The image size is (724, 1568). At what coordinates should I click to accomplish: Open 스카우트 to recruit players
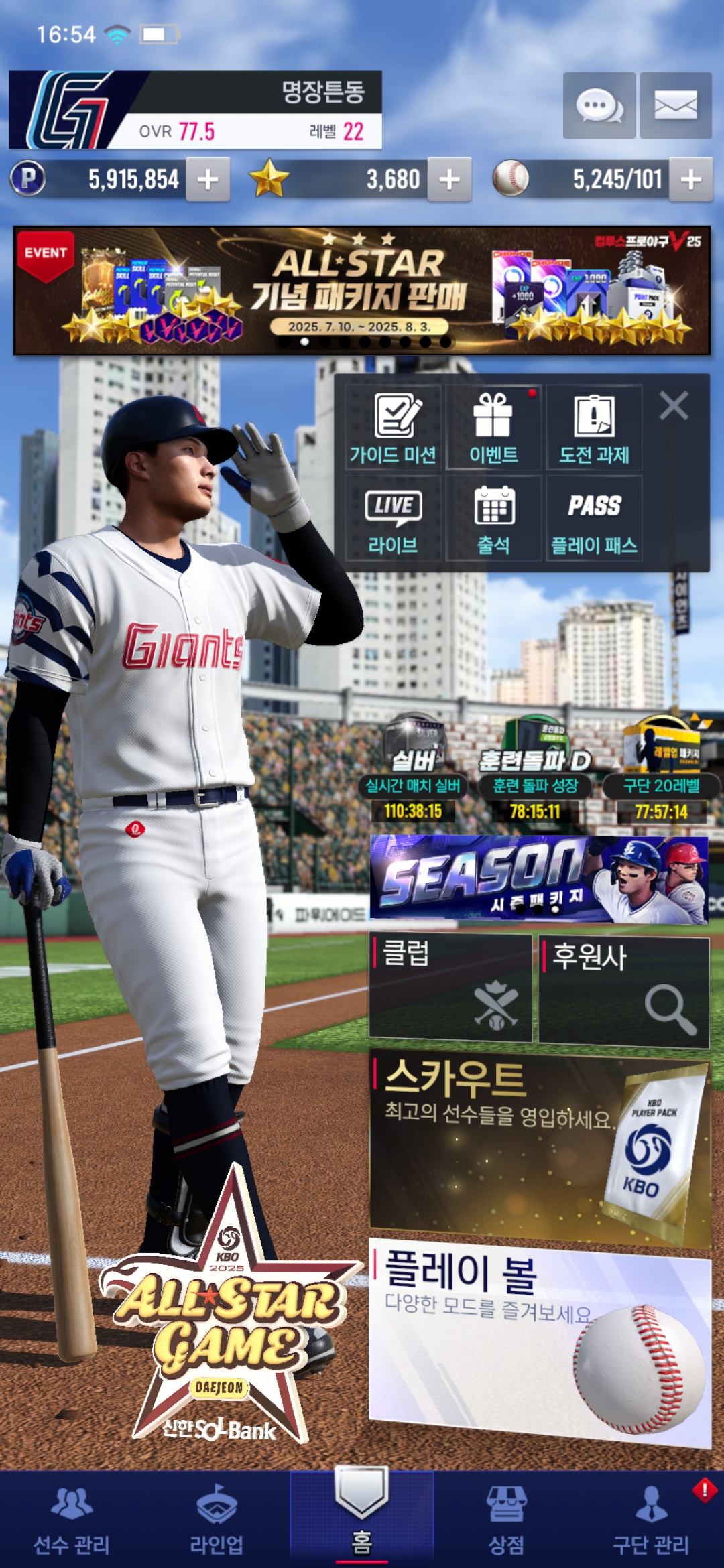click(x=539, y=1145)
